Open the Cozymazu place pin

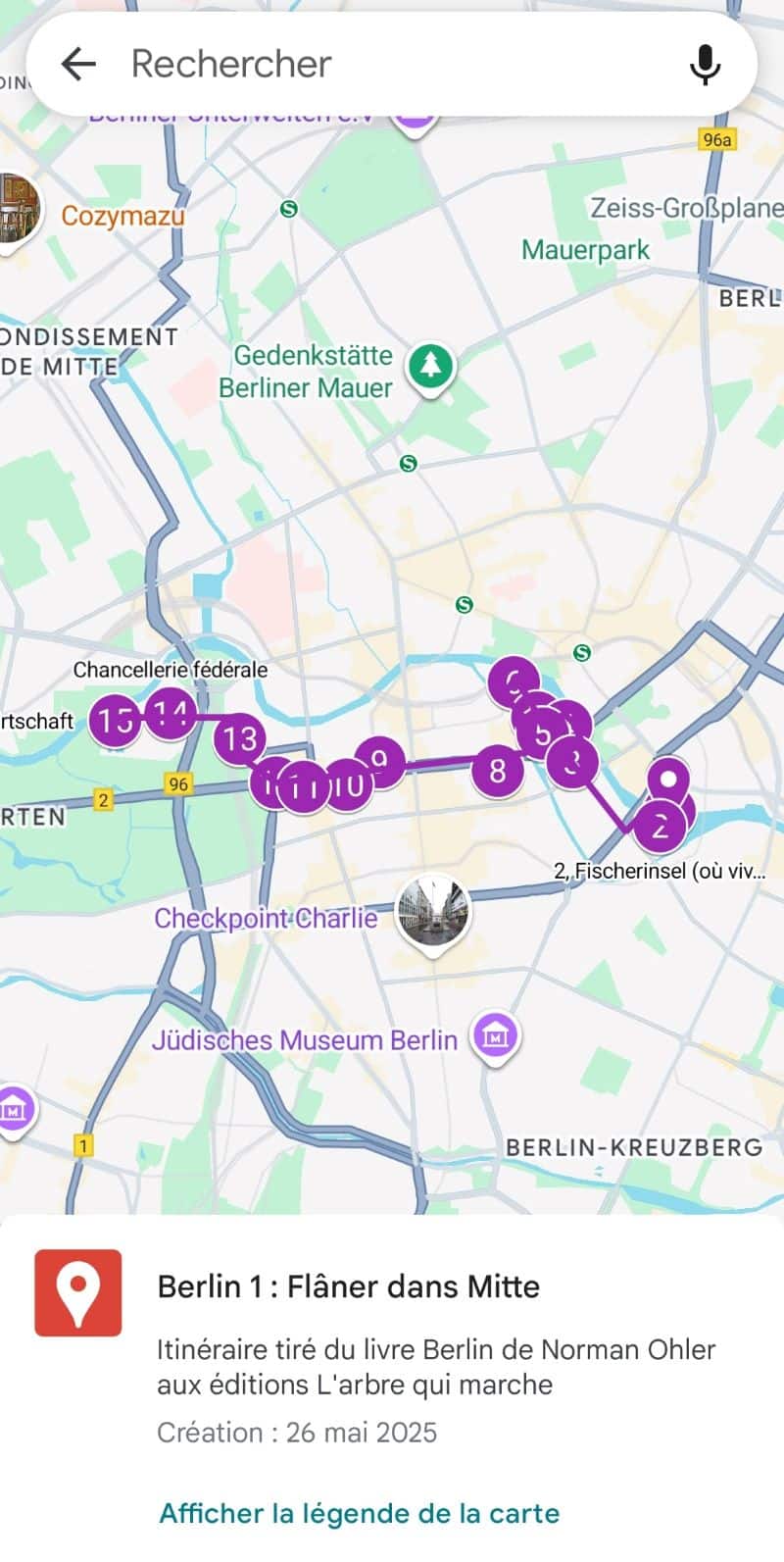coord(20,210)
